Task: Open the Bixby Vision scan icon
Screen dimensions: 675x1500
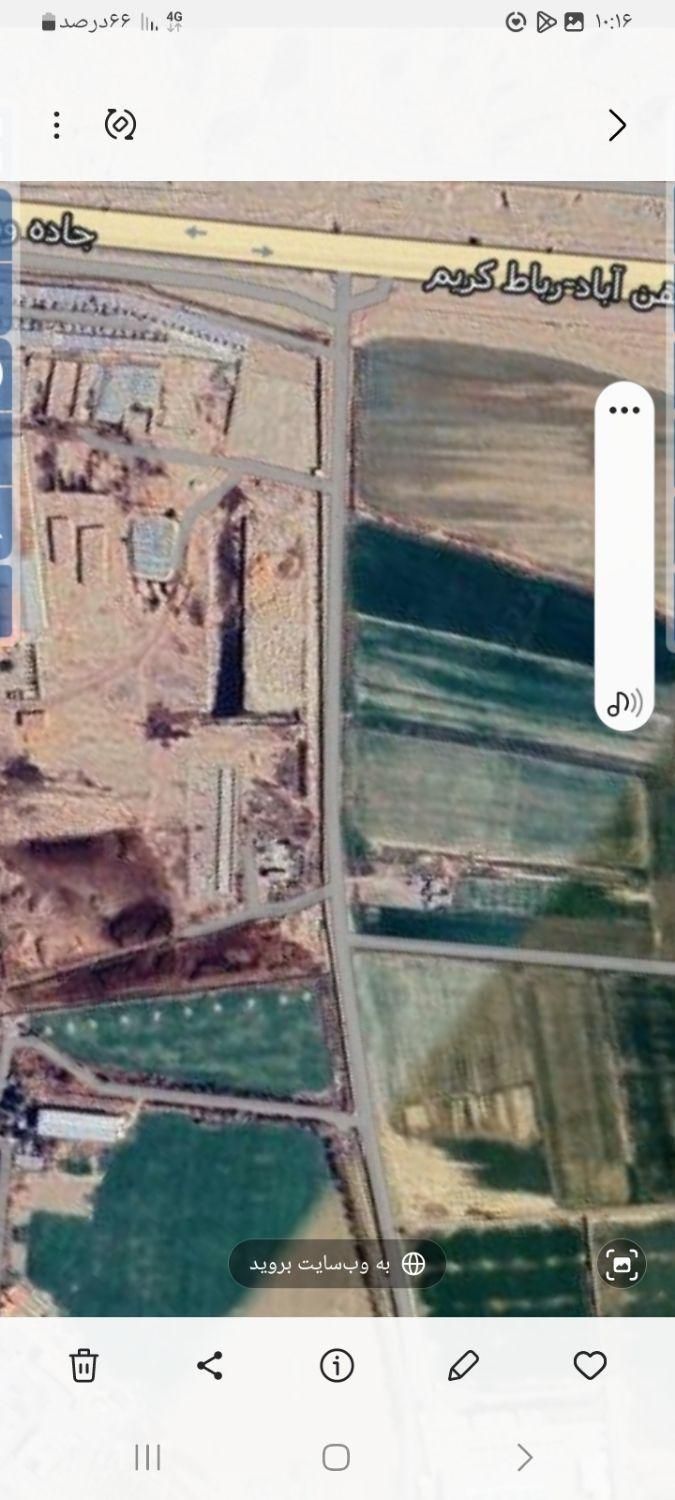Action: 621,1265
